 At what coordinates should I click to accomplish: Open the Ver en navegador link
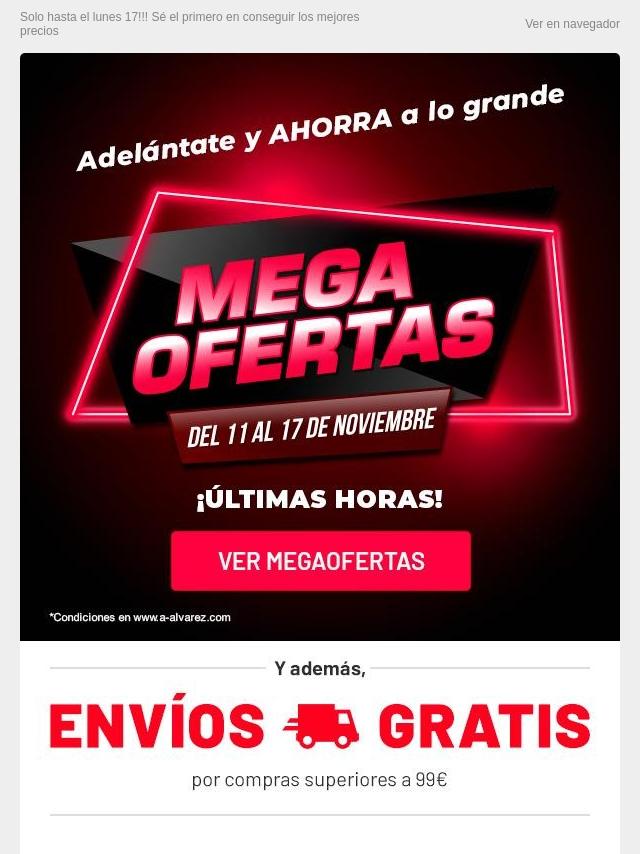pos(572,24)
